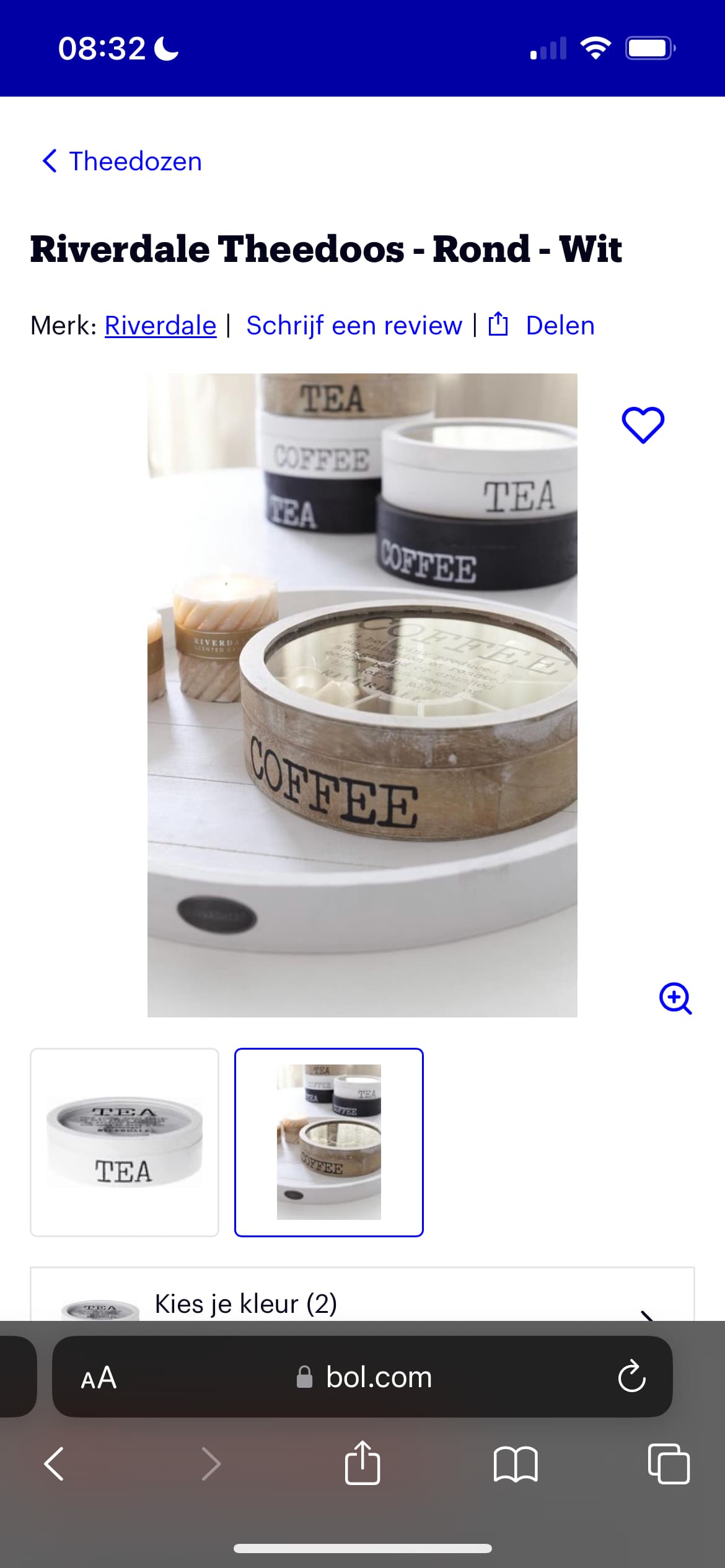Open the Riverdale brand link
Viewport: 725px width, 1568px height.
[160, 325]
